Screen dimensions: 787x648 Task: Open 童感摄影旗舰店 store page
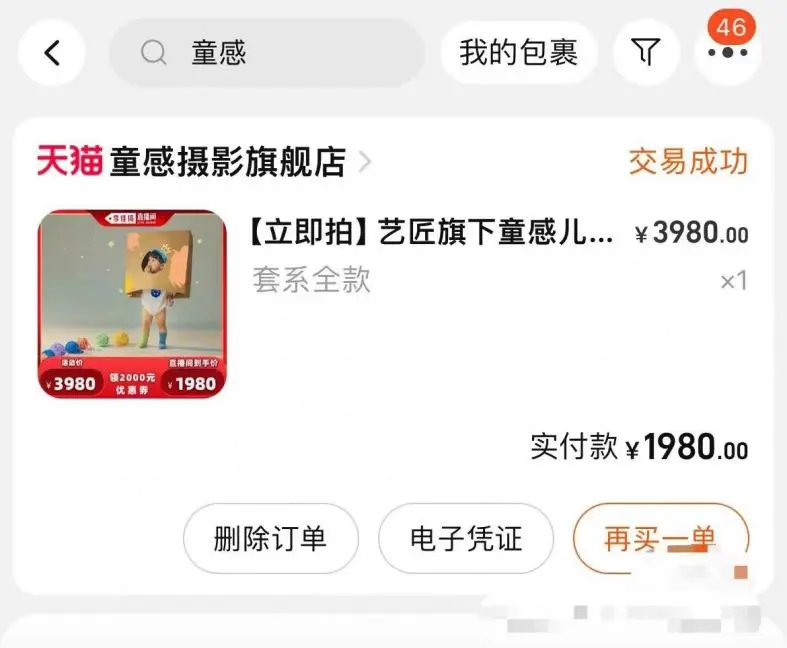(227, 162)
